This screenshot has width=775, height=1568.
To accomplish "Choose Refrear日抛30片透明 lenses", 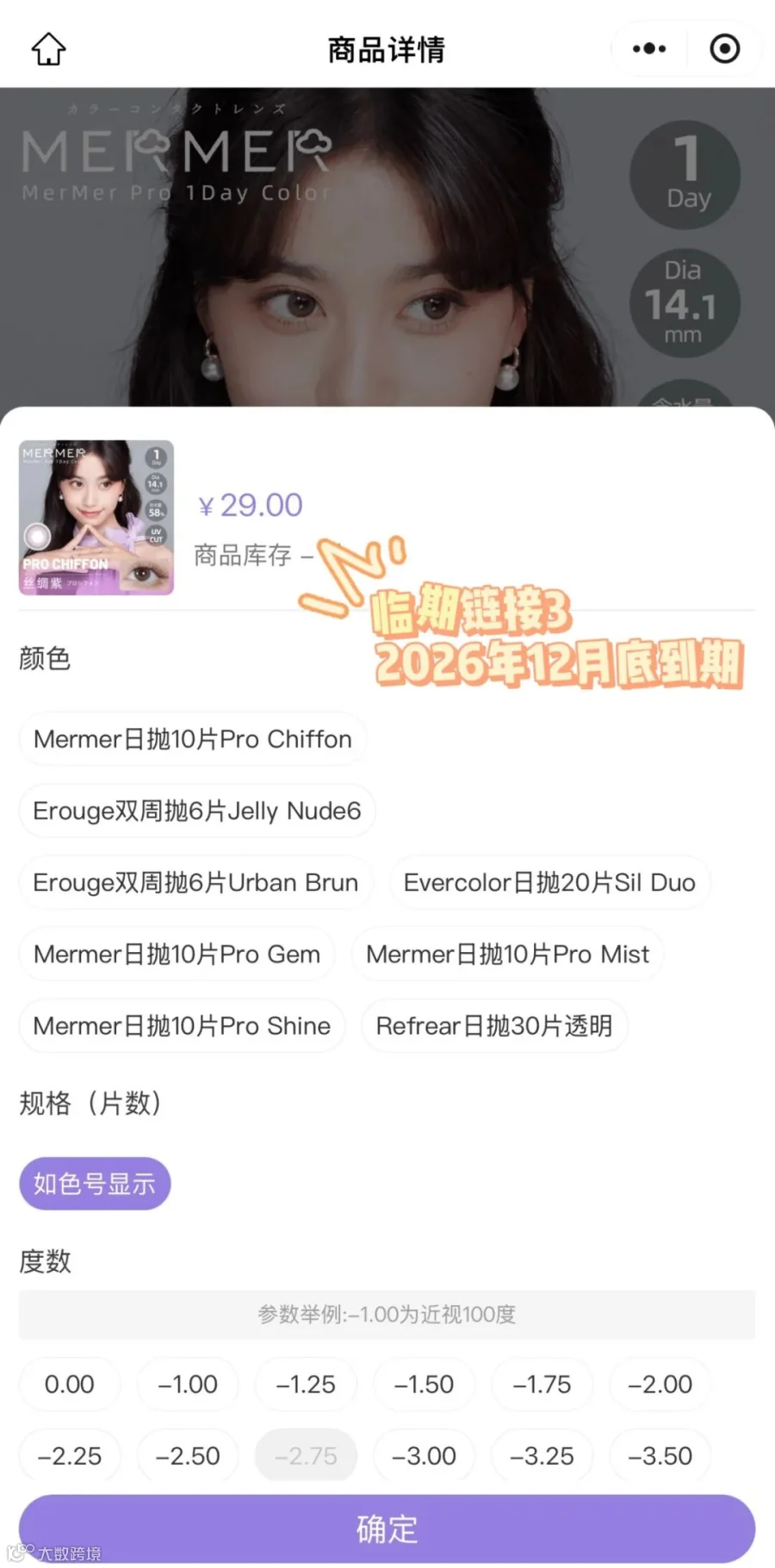I will click(494, 1025).
